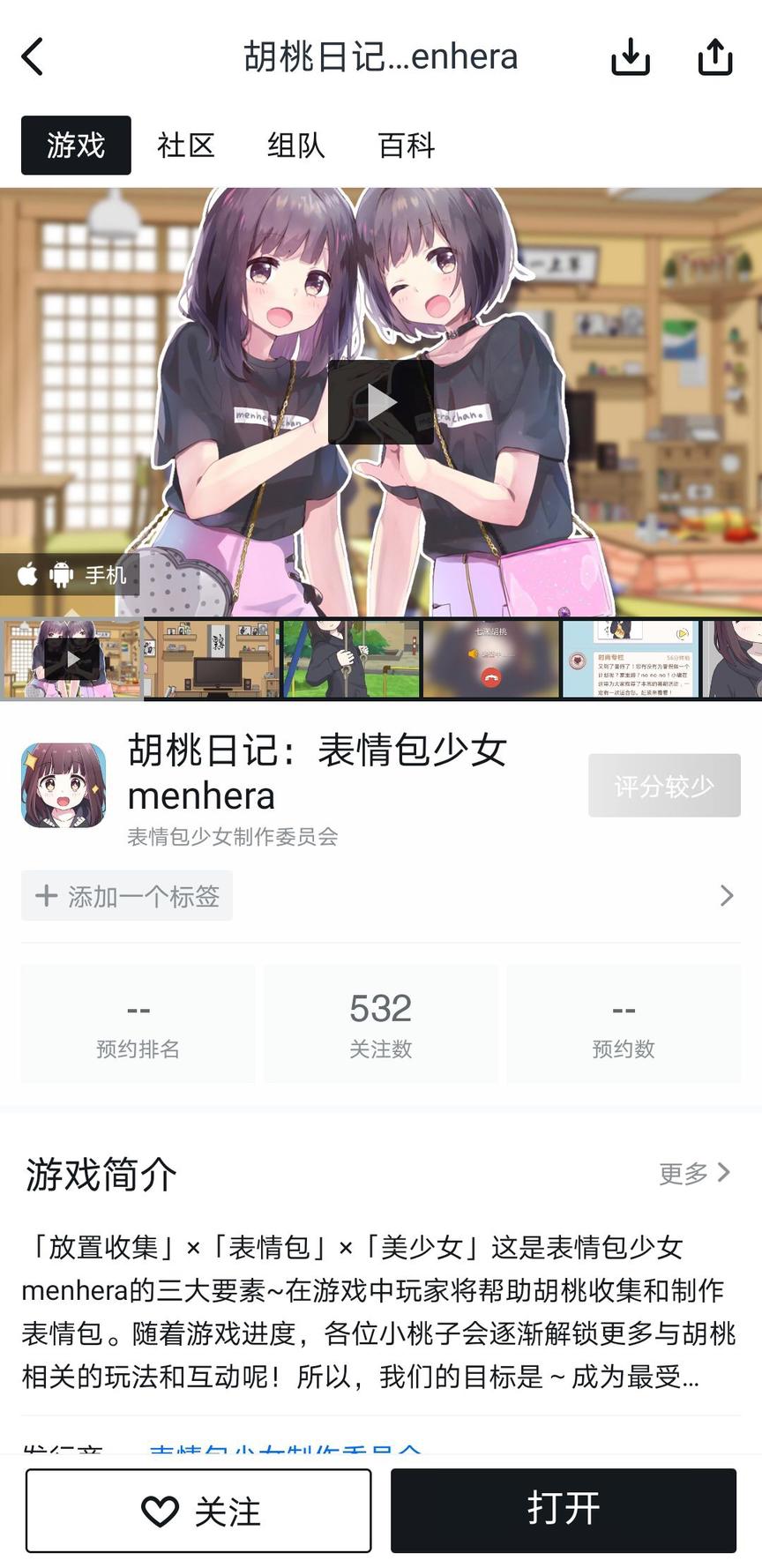Open the 组队 tab
Viewport: 762px width, 1568px height.
(x=296, y=146)
